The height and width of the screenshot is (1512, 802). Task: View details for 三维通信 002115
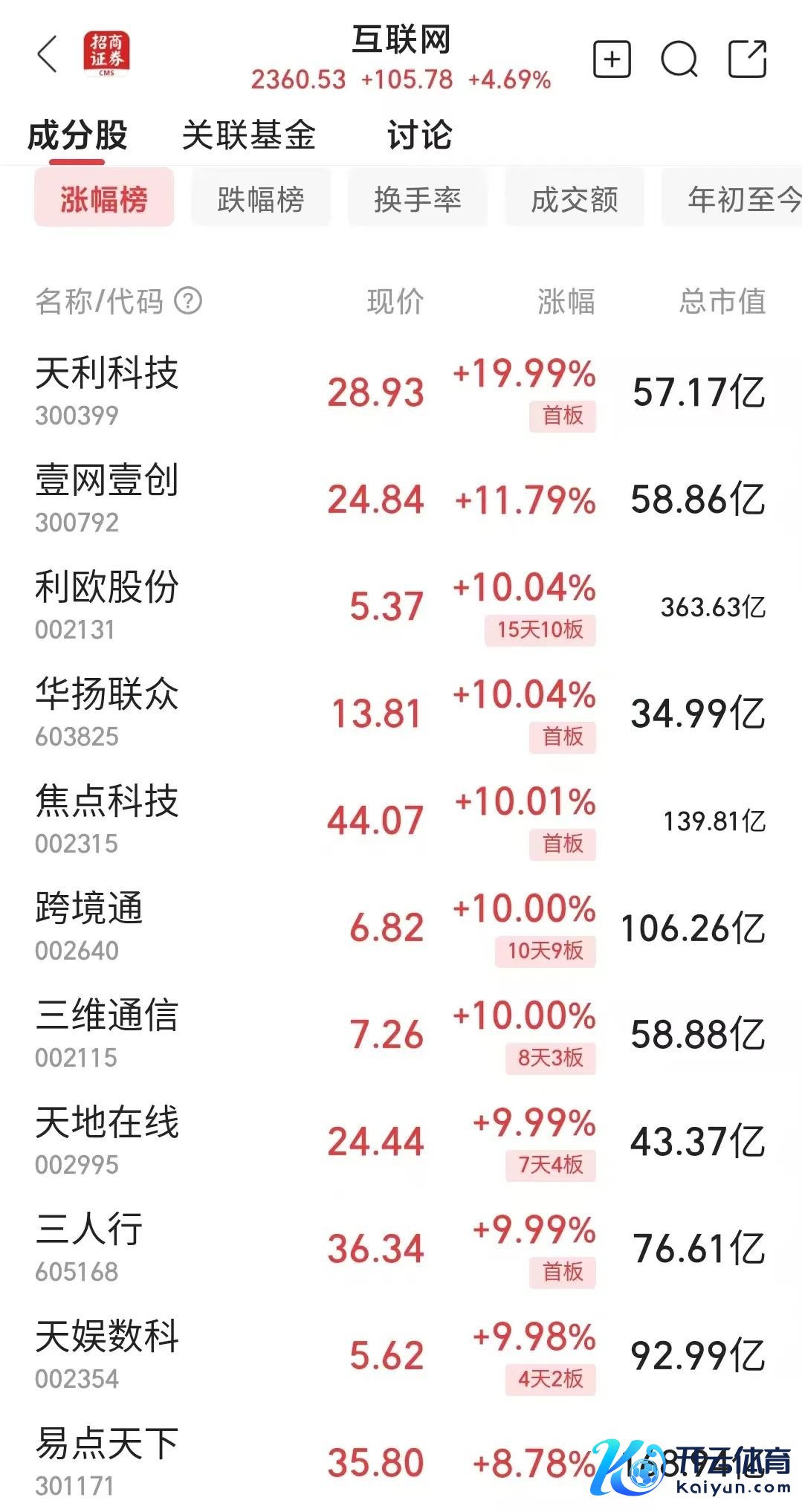pyautogui.click(x=107, y=1033)
